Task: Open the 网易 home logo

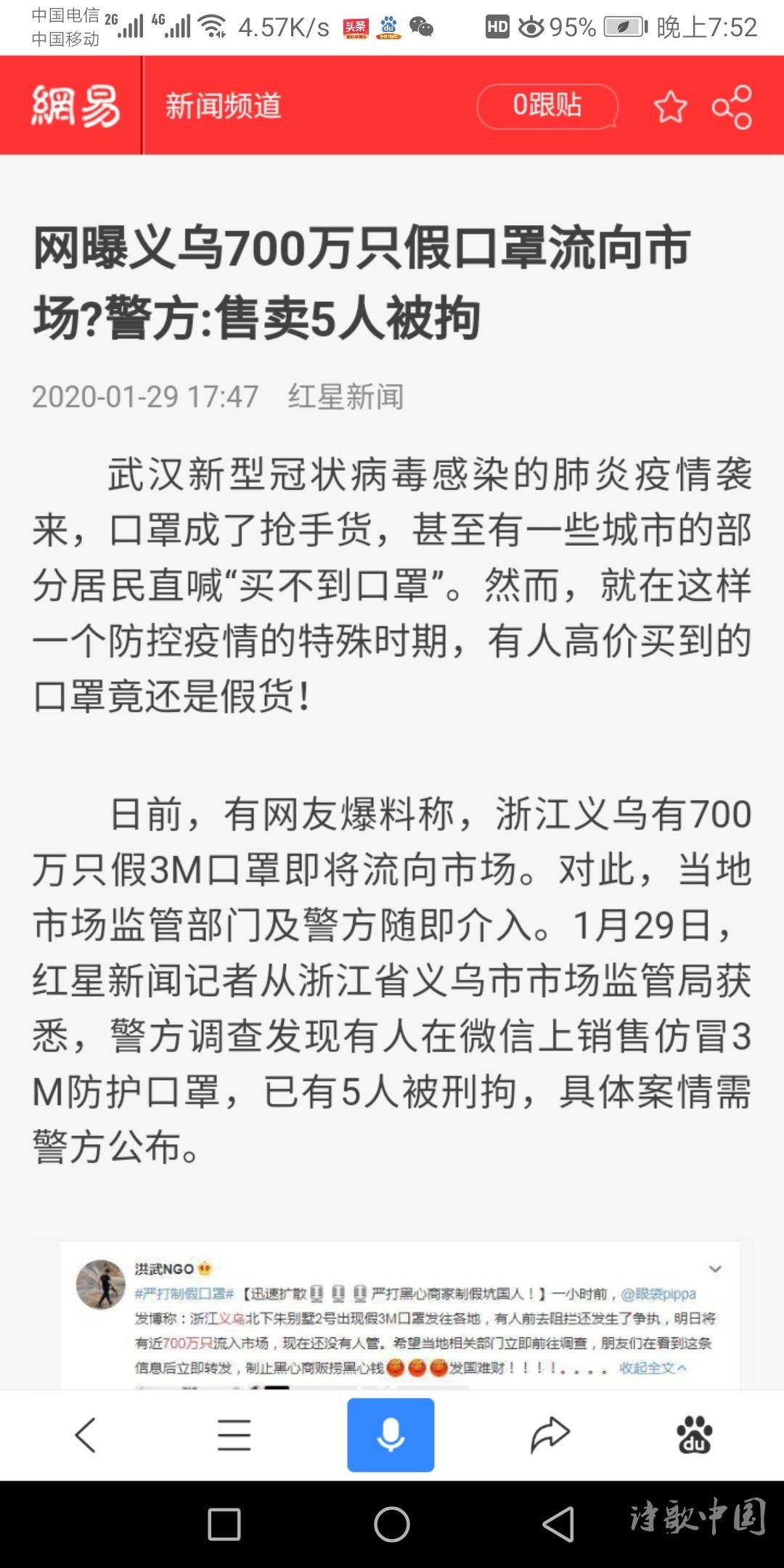Action: tap(75, 106)
